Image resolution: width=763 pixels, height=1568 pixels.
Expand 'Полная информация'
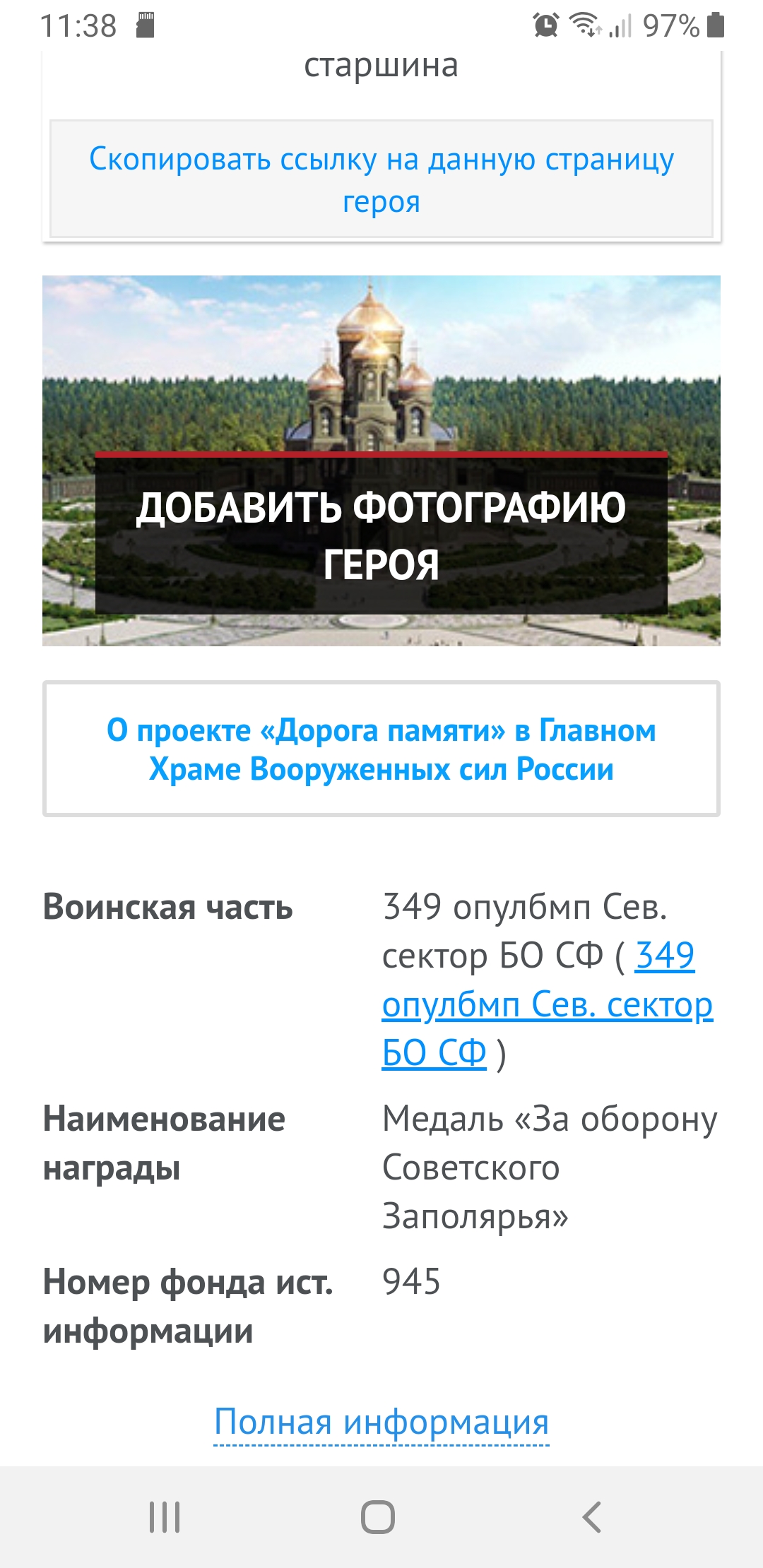point(381,1423)
